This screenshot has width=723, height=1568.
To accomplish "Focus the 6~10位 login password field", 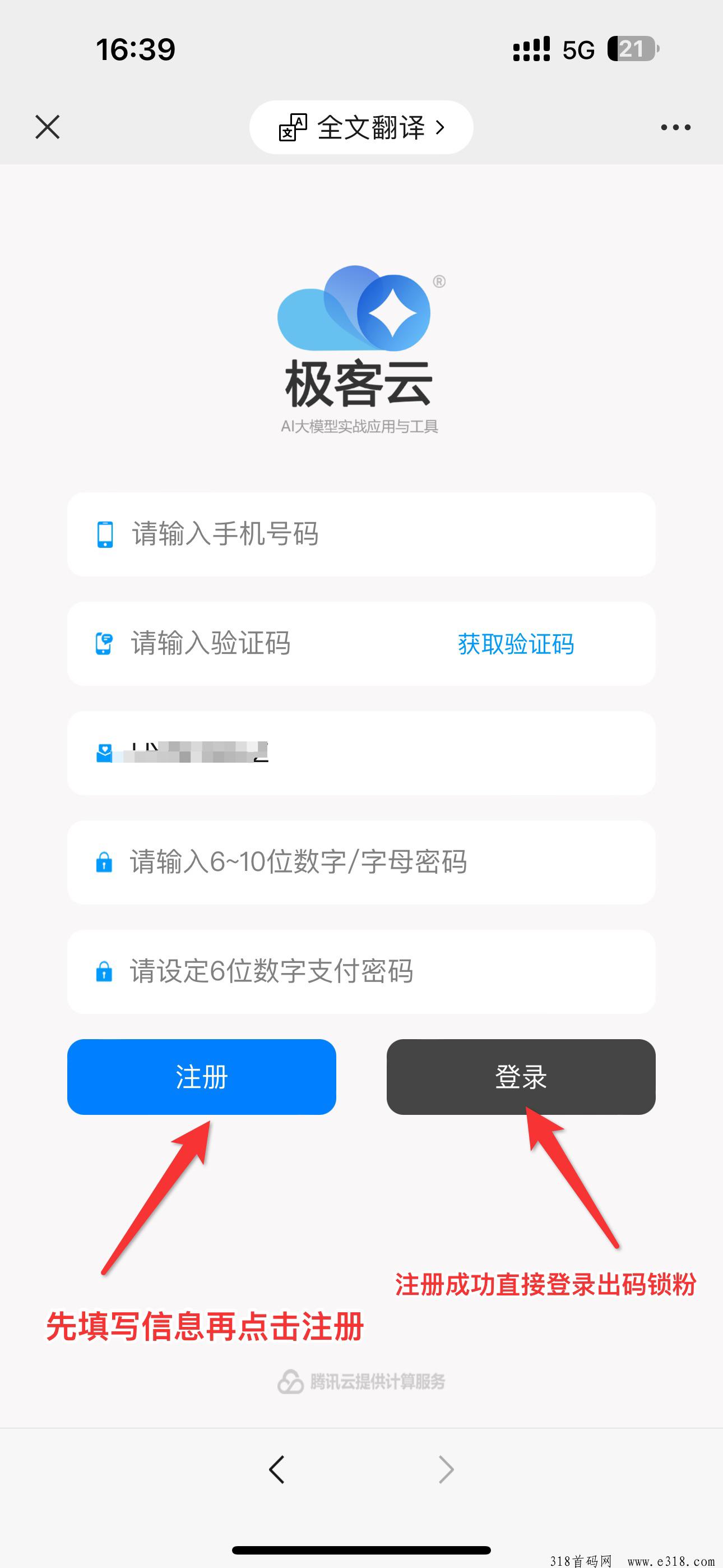I will coord(361,863).
